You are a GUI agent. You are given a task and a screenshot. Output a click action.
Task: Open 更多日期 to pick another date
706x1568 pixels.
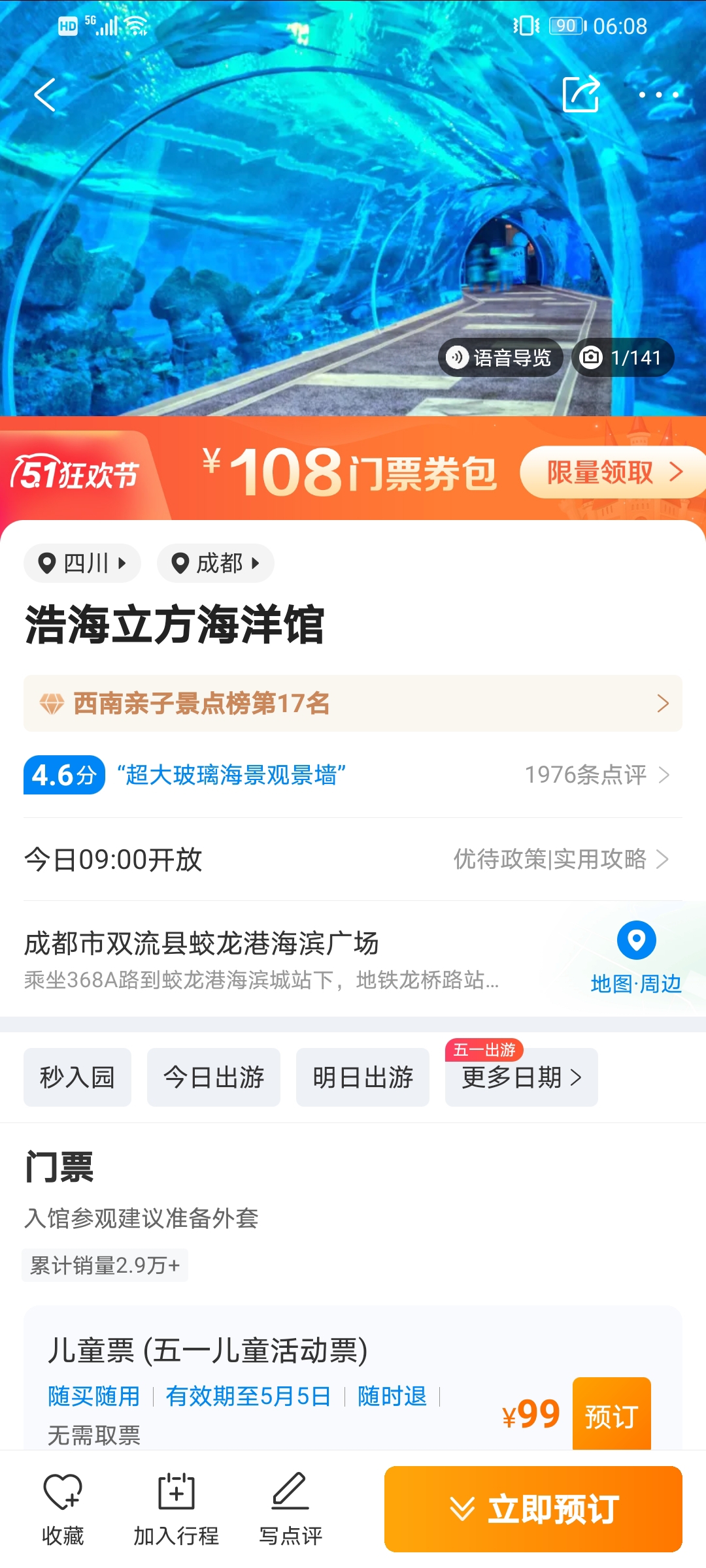tap(521, 1077)
